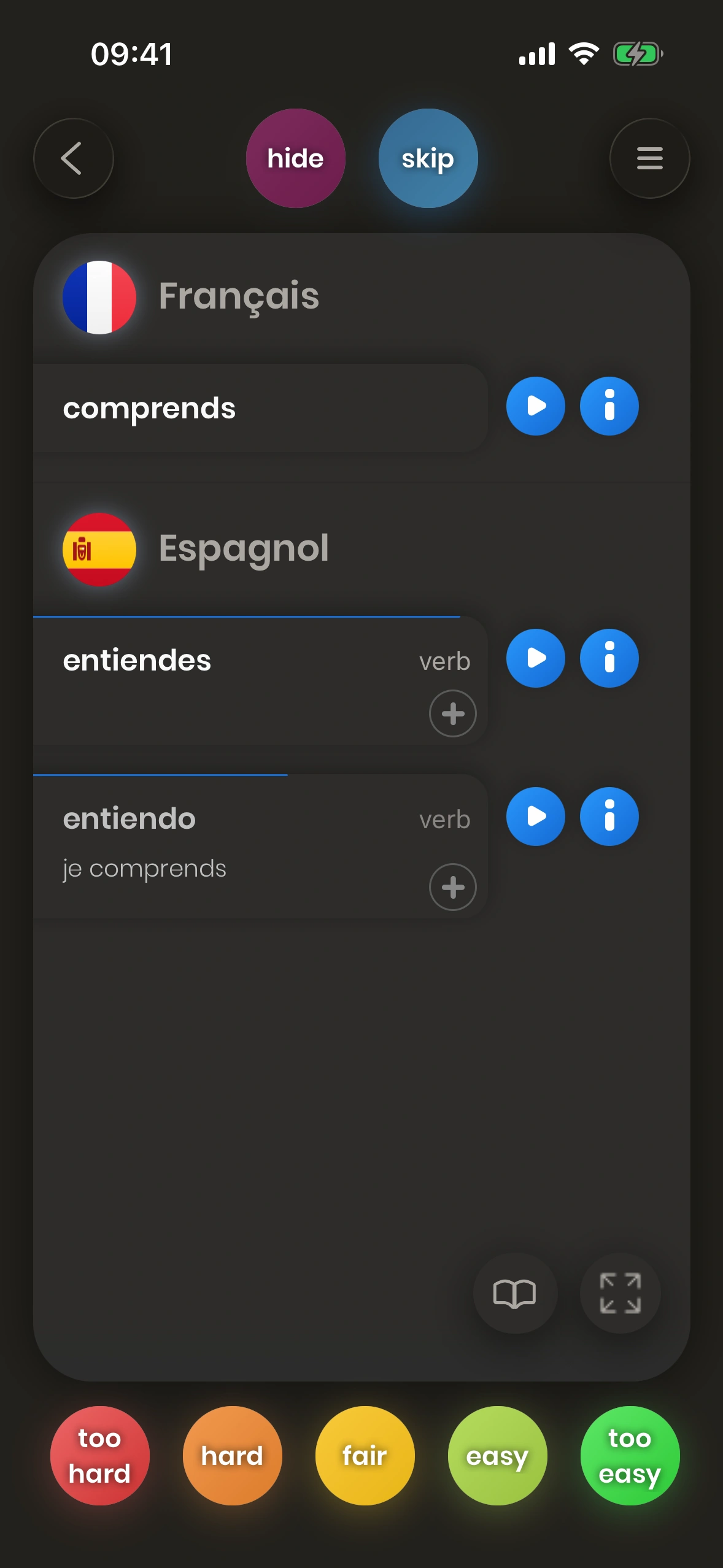Open info for entiendes

tap(609, 658)
